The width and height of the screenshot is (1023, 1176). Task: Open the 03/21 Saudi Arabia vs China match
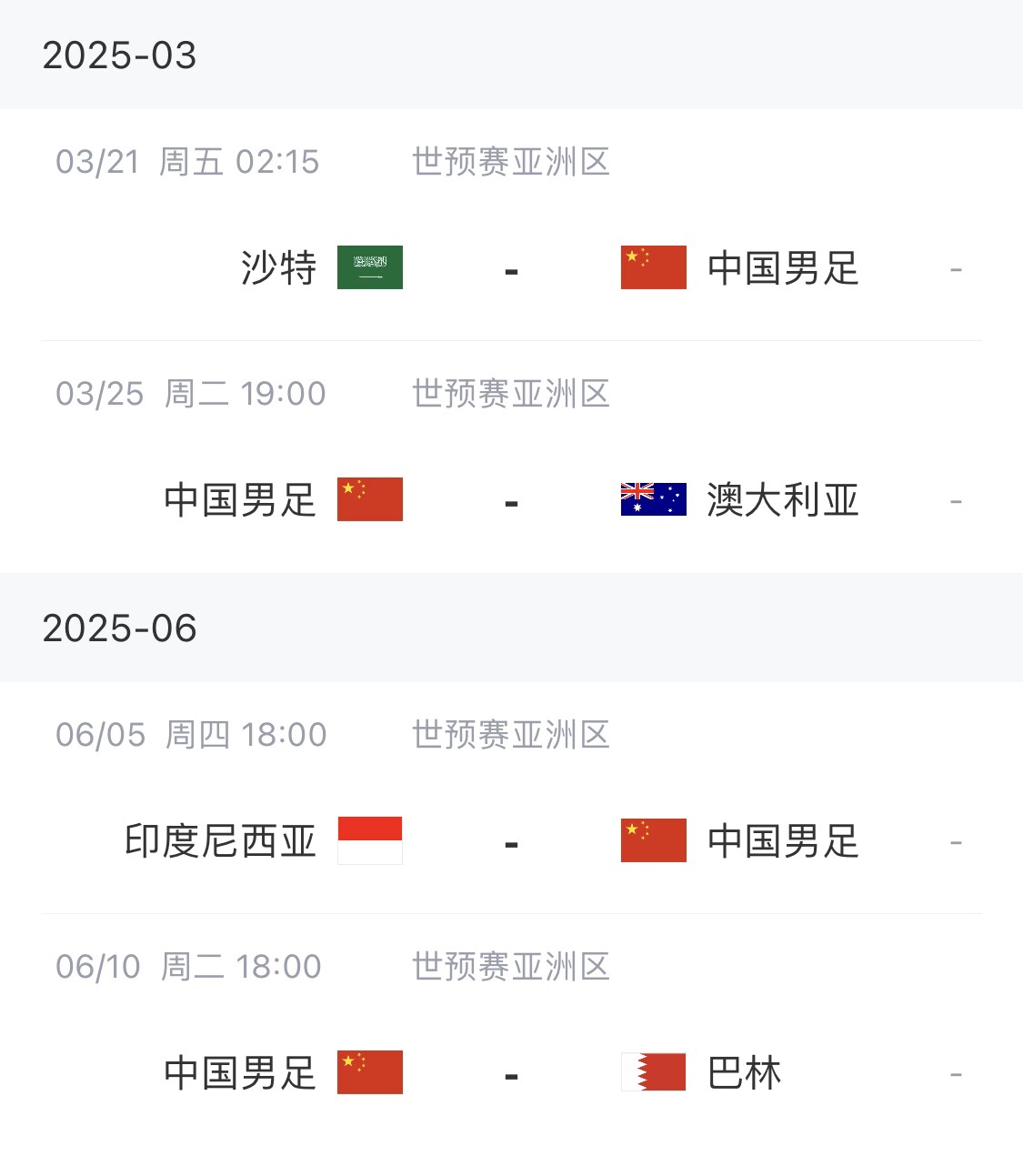[511, 268]
